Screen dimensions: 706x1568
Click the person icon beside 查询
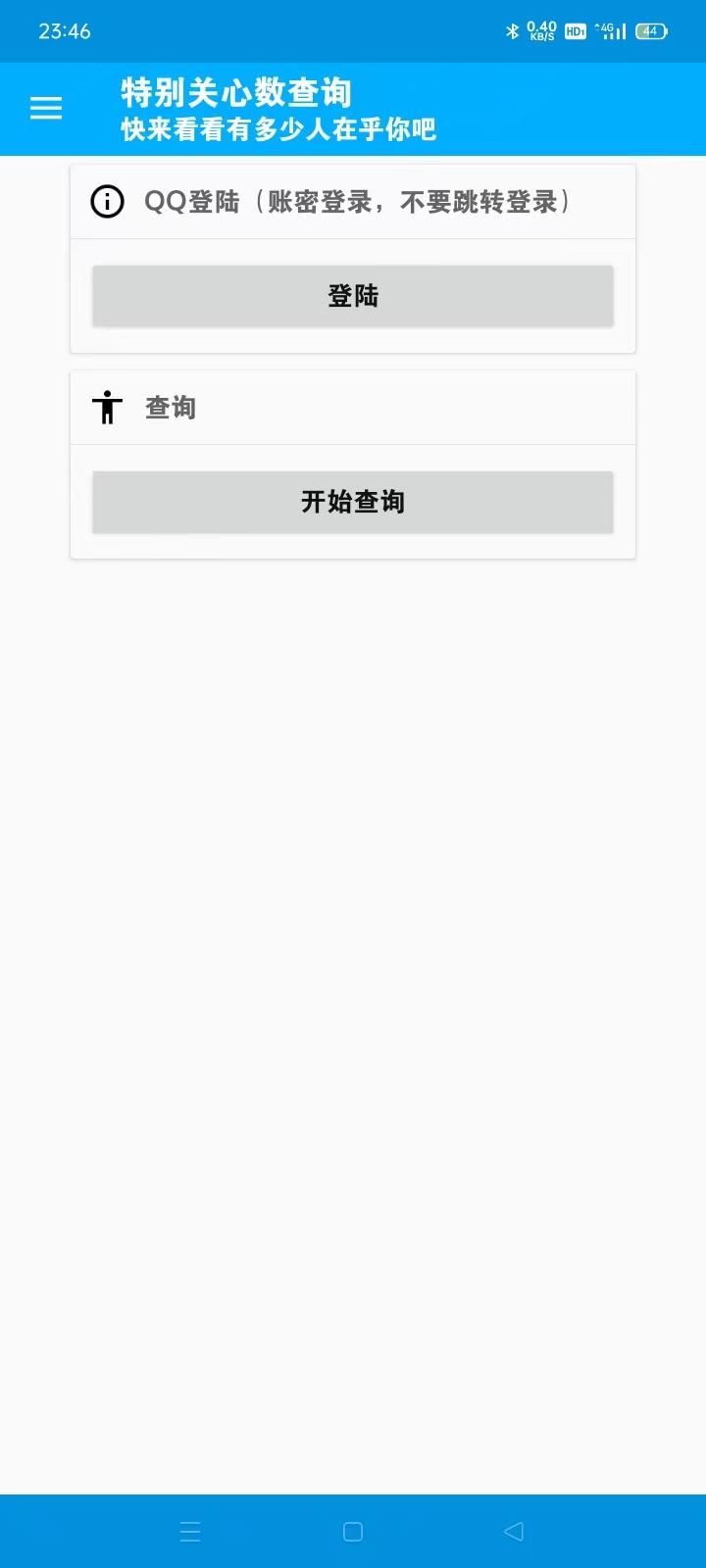107,407
